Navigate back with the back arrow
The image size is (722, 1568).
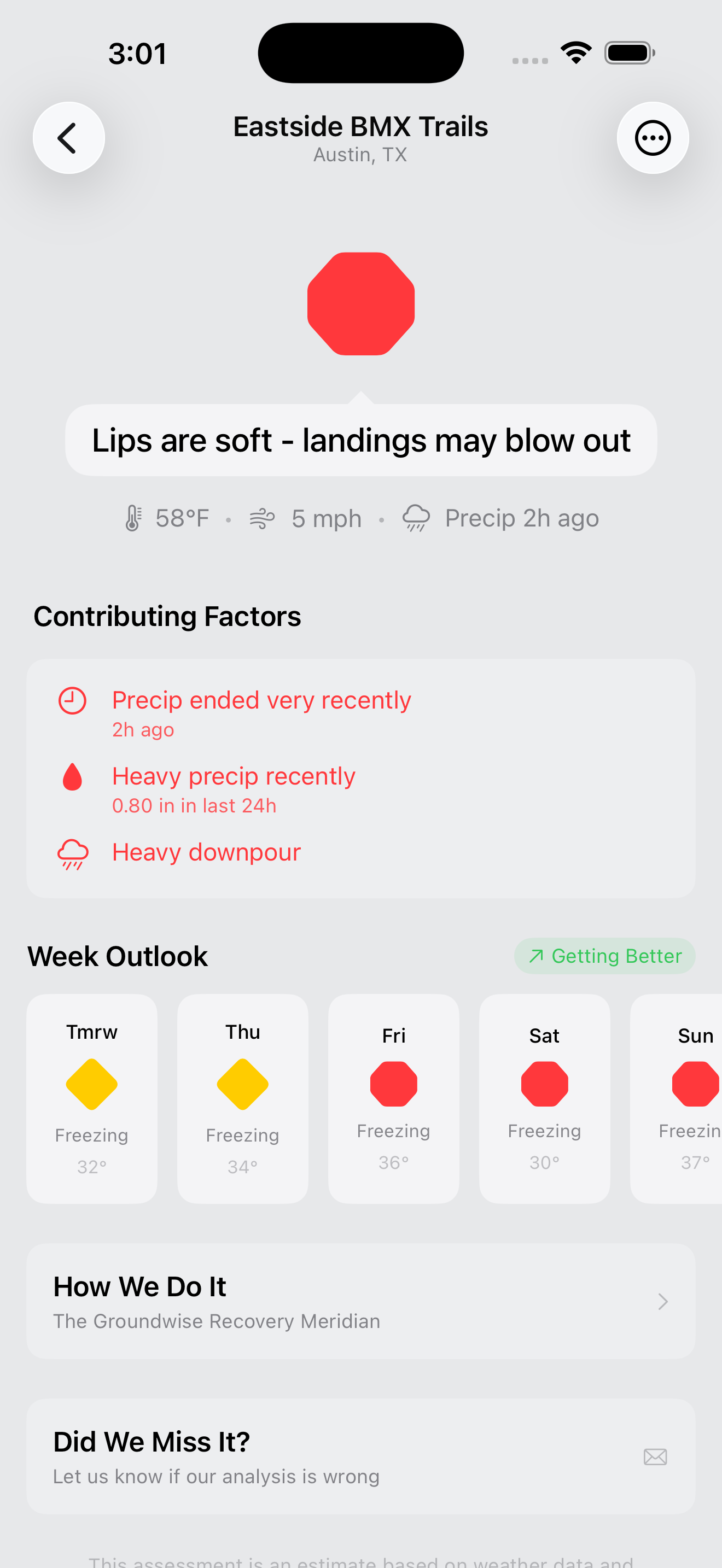pyautogui.click(x=68, y=138)
